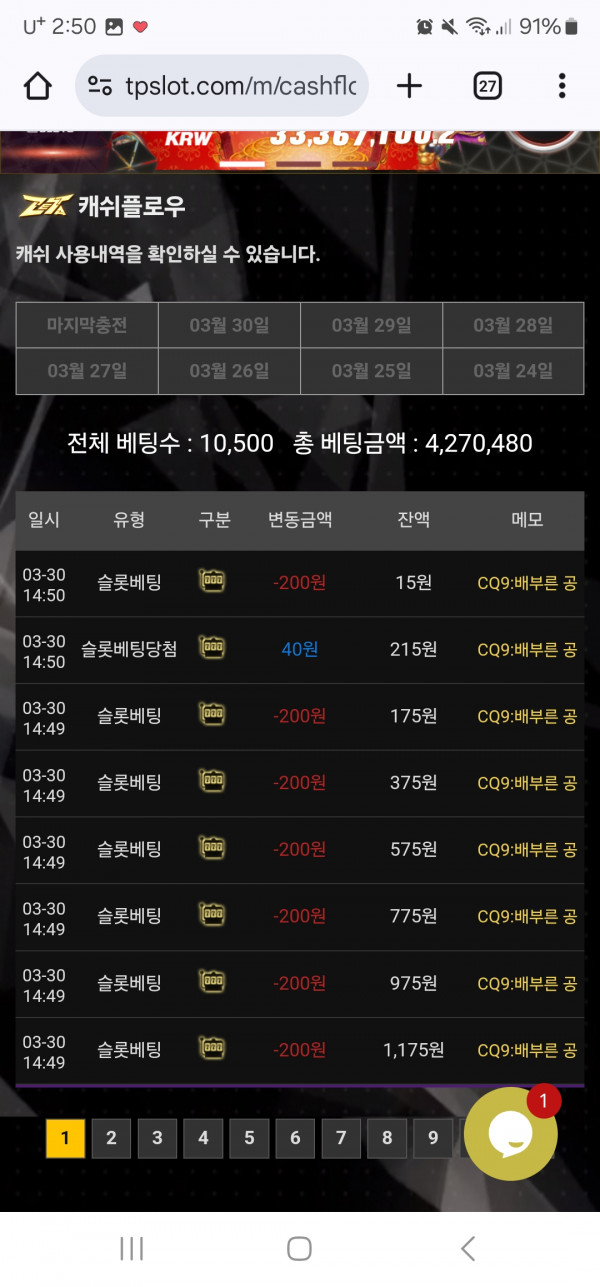The height and width of the screenshot is (1287, 600).
Task: Filter history by 03월 25일
Action: tap(371, 371)
